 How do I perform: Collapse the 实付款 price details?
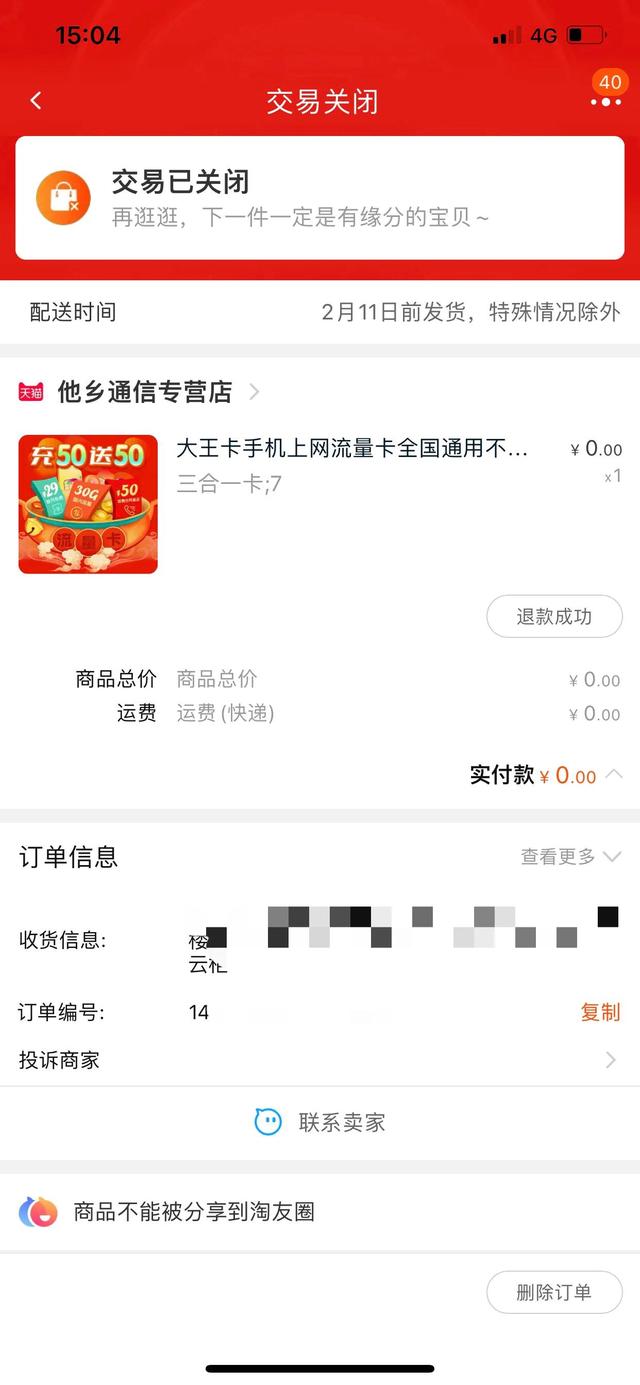coord(614,775)
